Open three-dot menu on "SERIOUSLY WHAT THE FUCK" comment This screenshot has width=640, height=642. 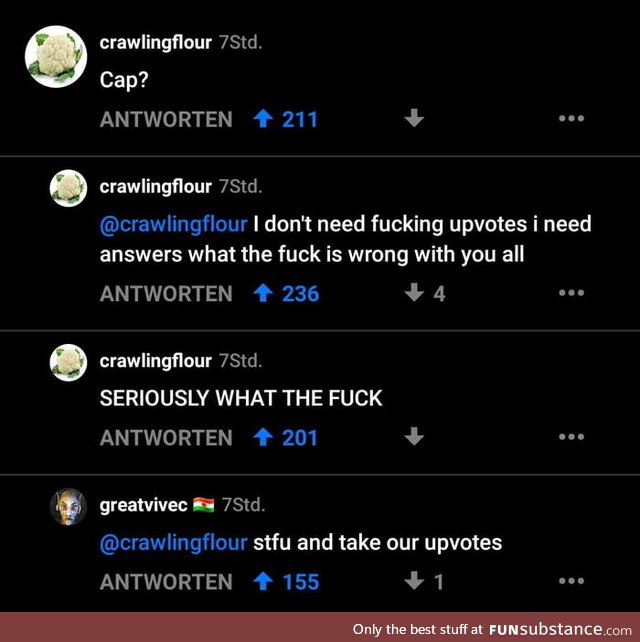[x=570, y=437]
